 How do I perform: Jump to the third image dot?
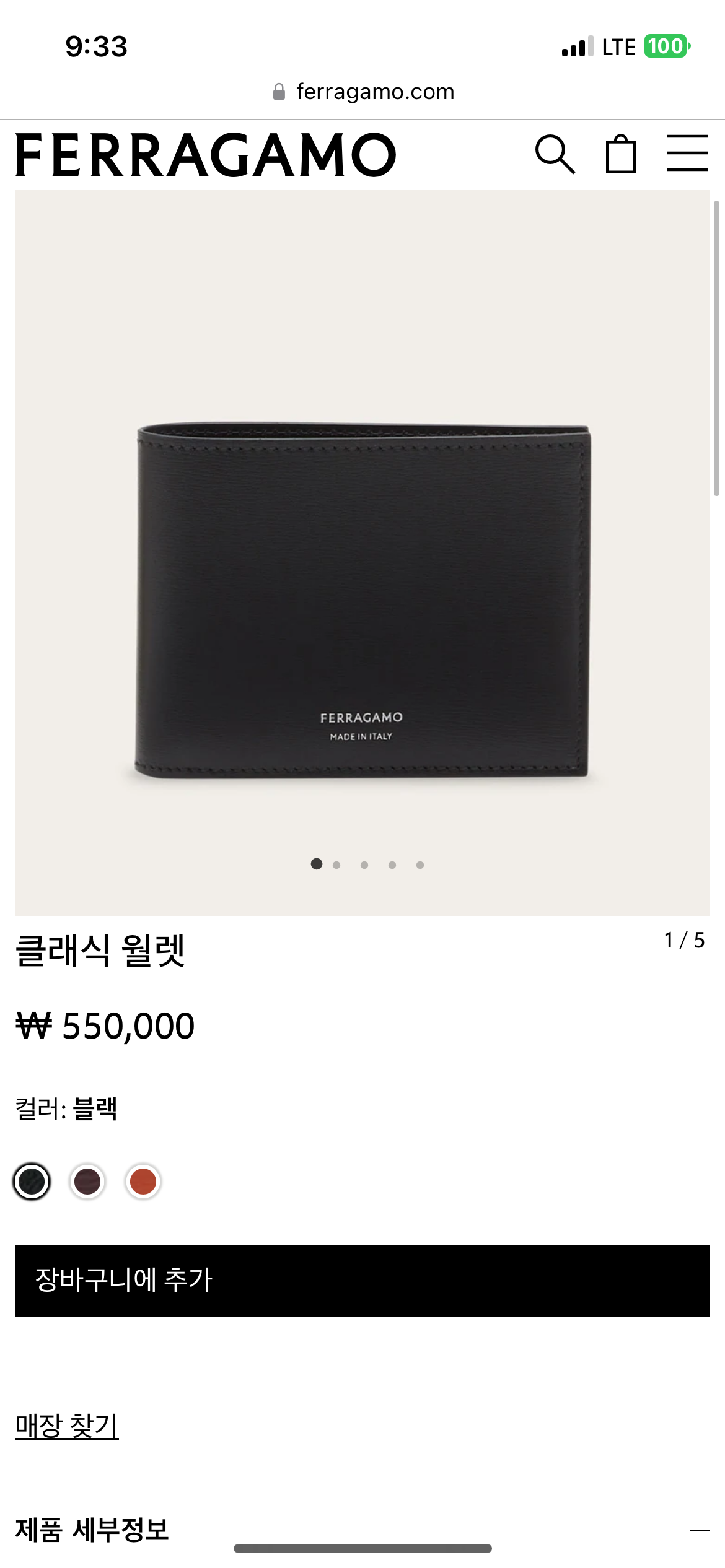tap(364, 865)
